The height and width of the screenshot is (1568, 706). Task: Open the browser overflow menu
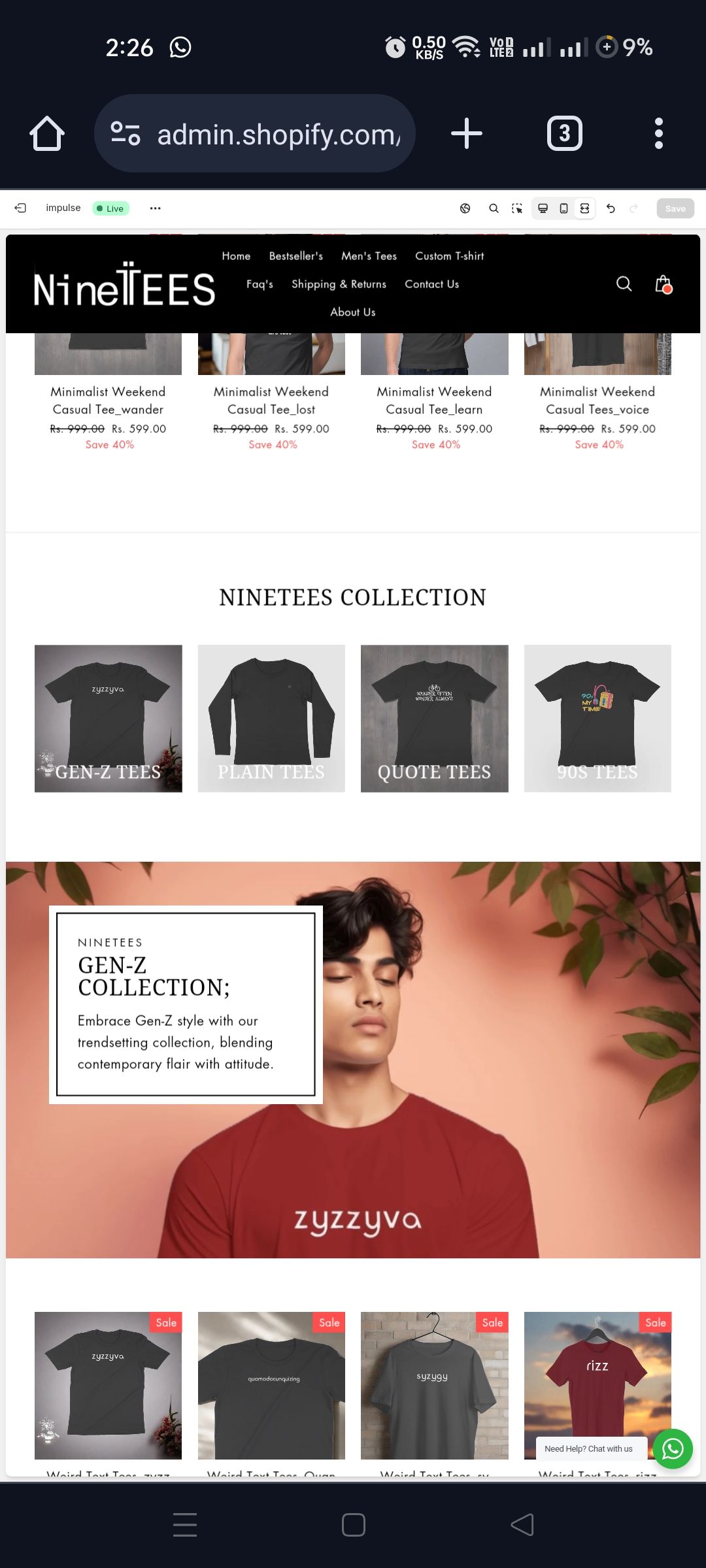click(658, 133)
